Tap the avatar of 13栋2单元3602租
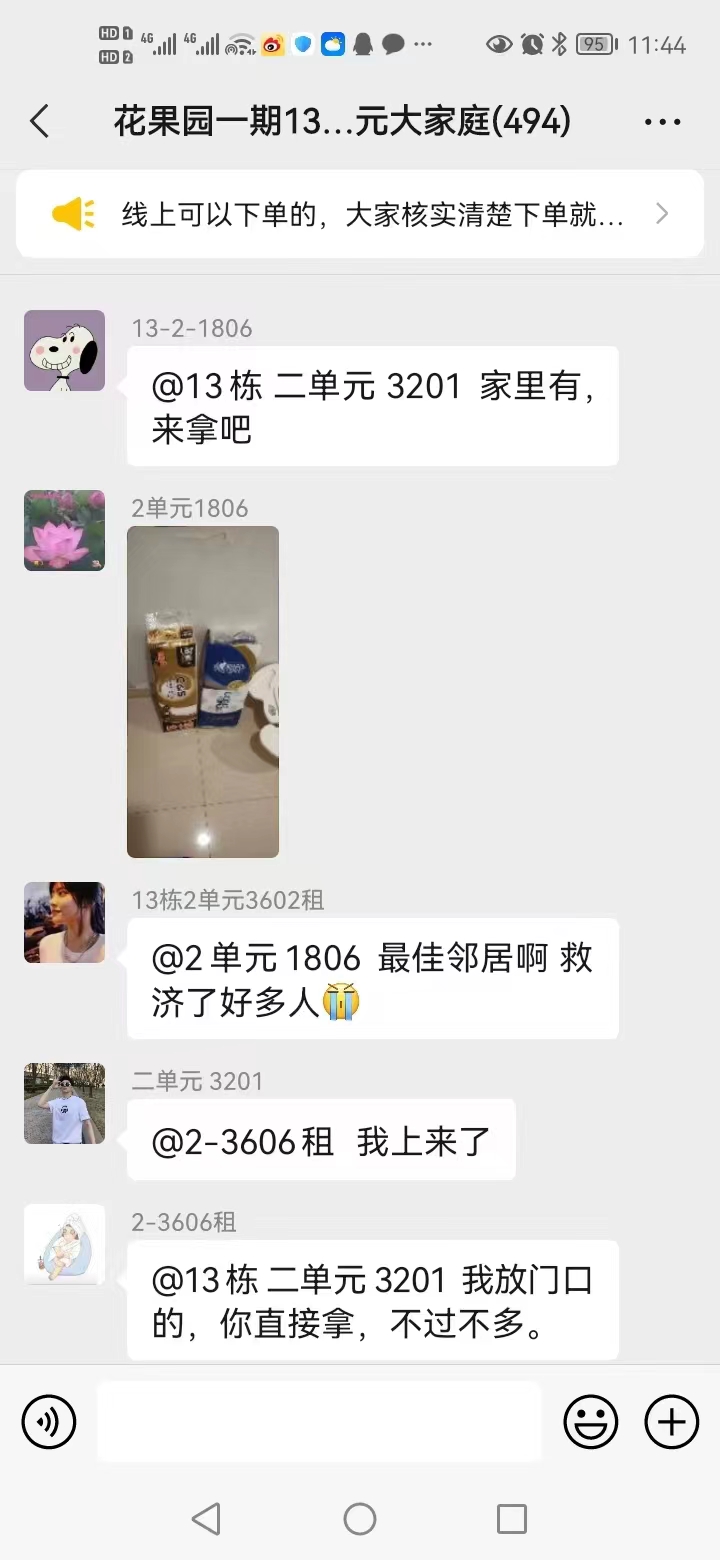This screenshot has height=1560, width=720. tap(64, 923)
